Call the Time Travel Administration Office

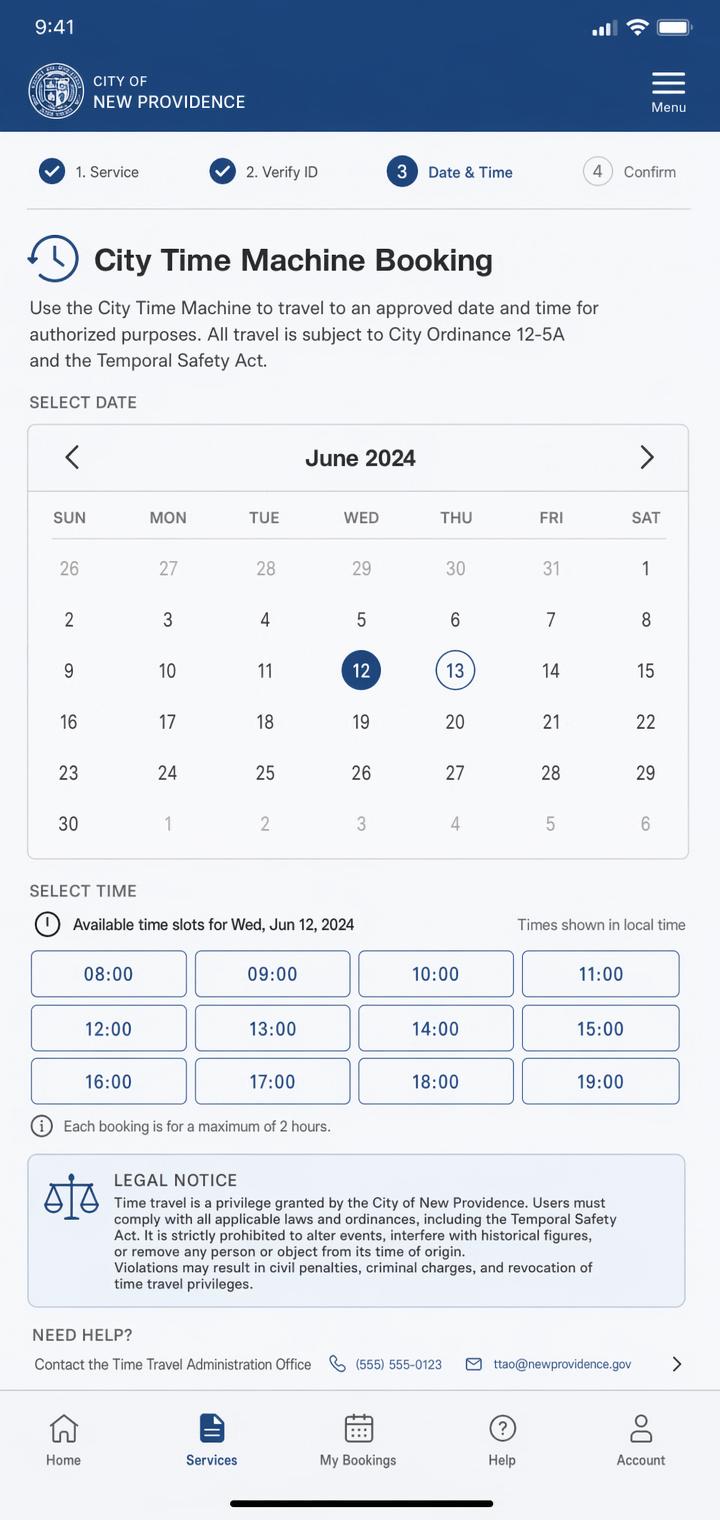click(388, 1364)
